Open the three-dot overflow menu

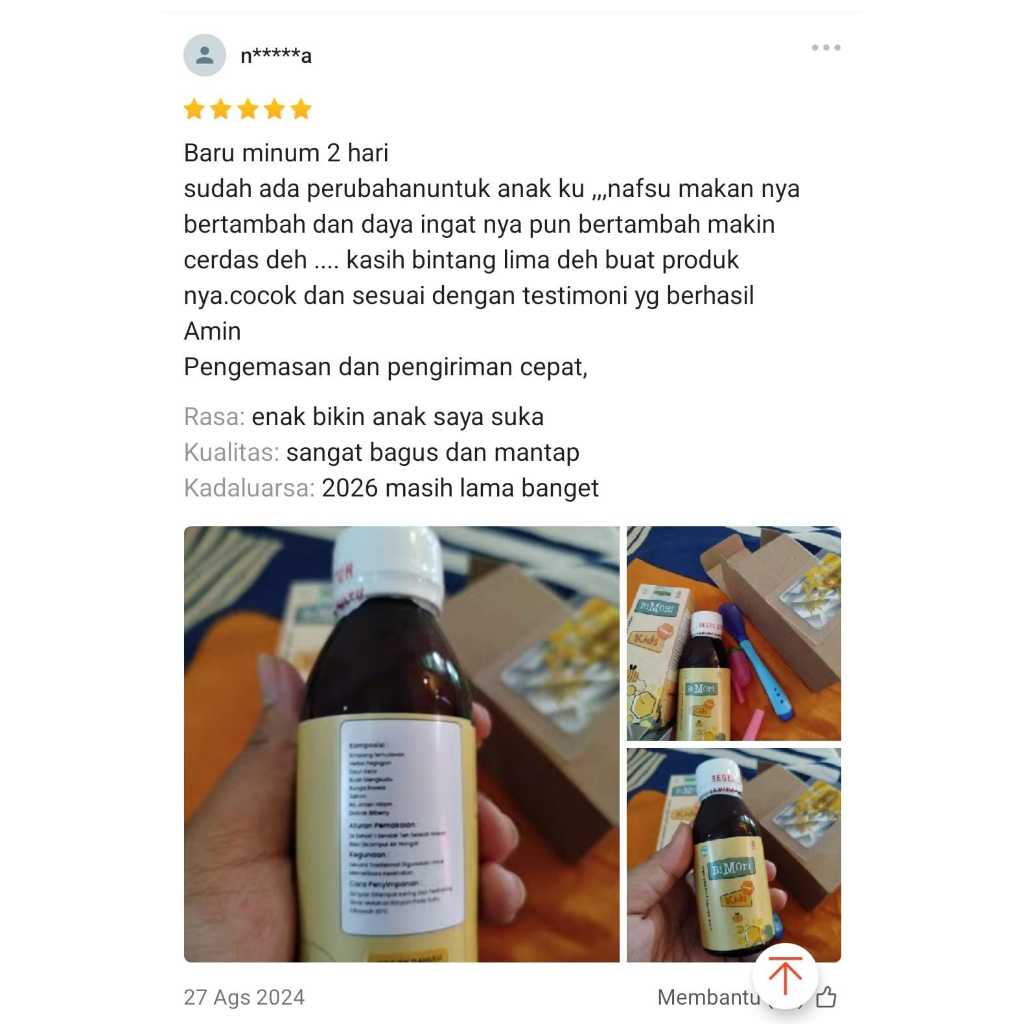click(x=825, y=48)
